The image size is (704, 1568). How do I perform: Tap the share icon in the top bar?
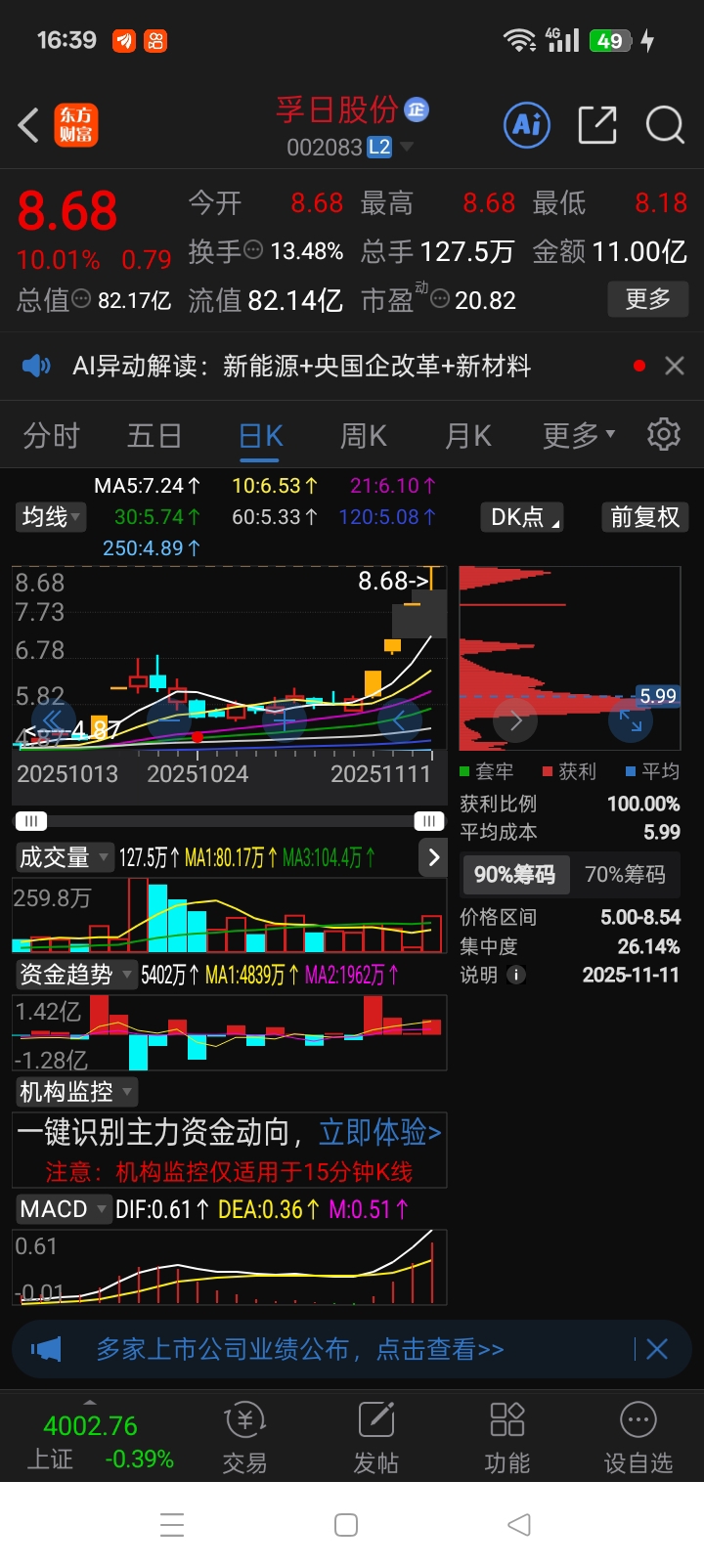pos(597,125)
